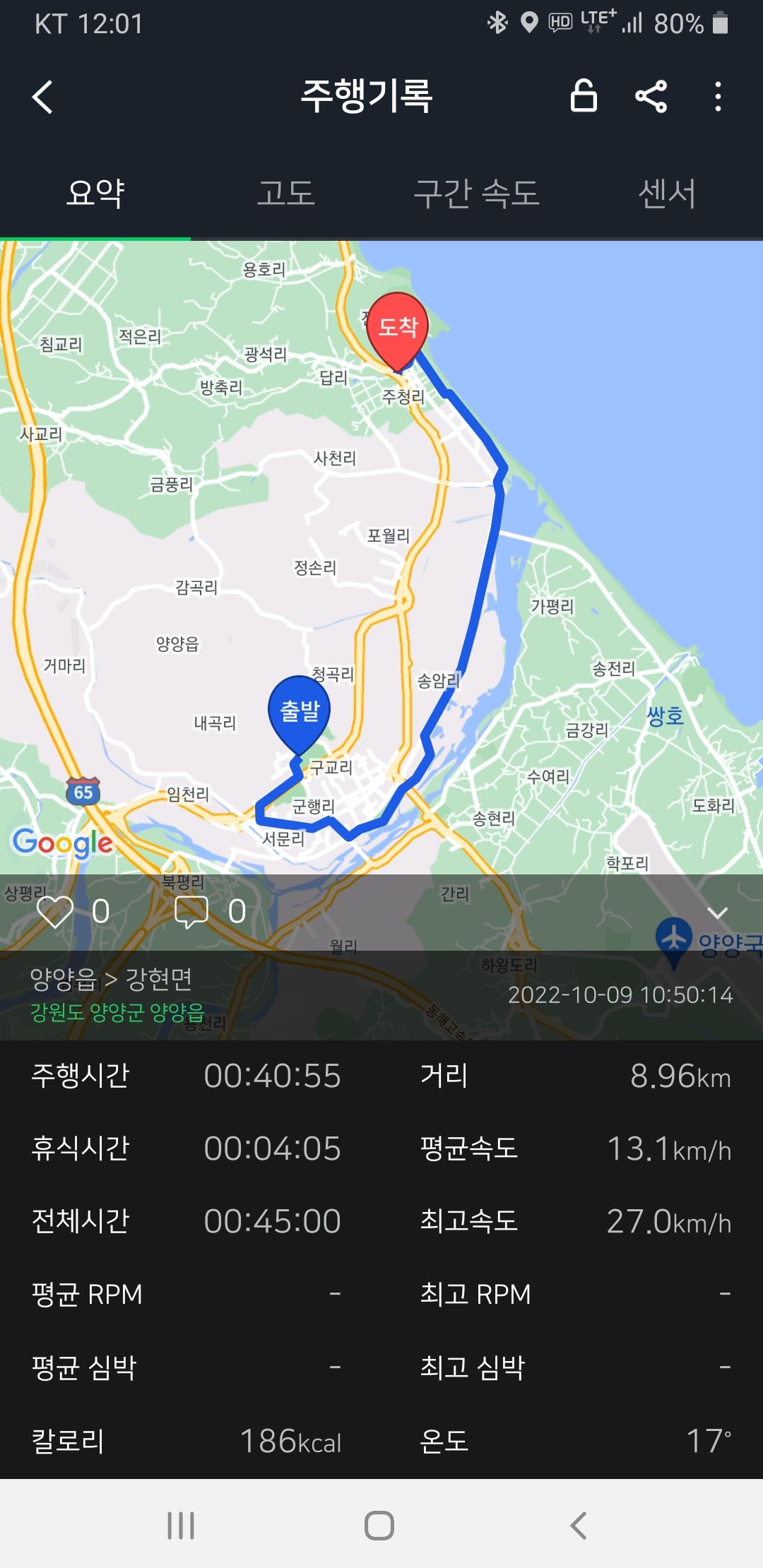The height and width of the screenshot is (1568, 763).
Task: Like this ride with the heart icon
Action: pos(55,911)
